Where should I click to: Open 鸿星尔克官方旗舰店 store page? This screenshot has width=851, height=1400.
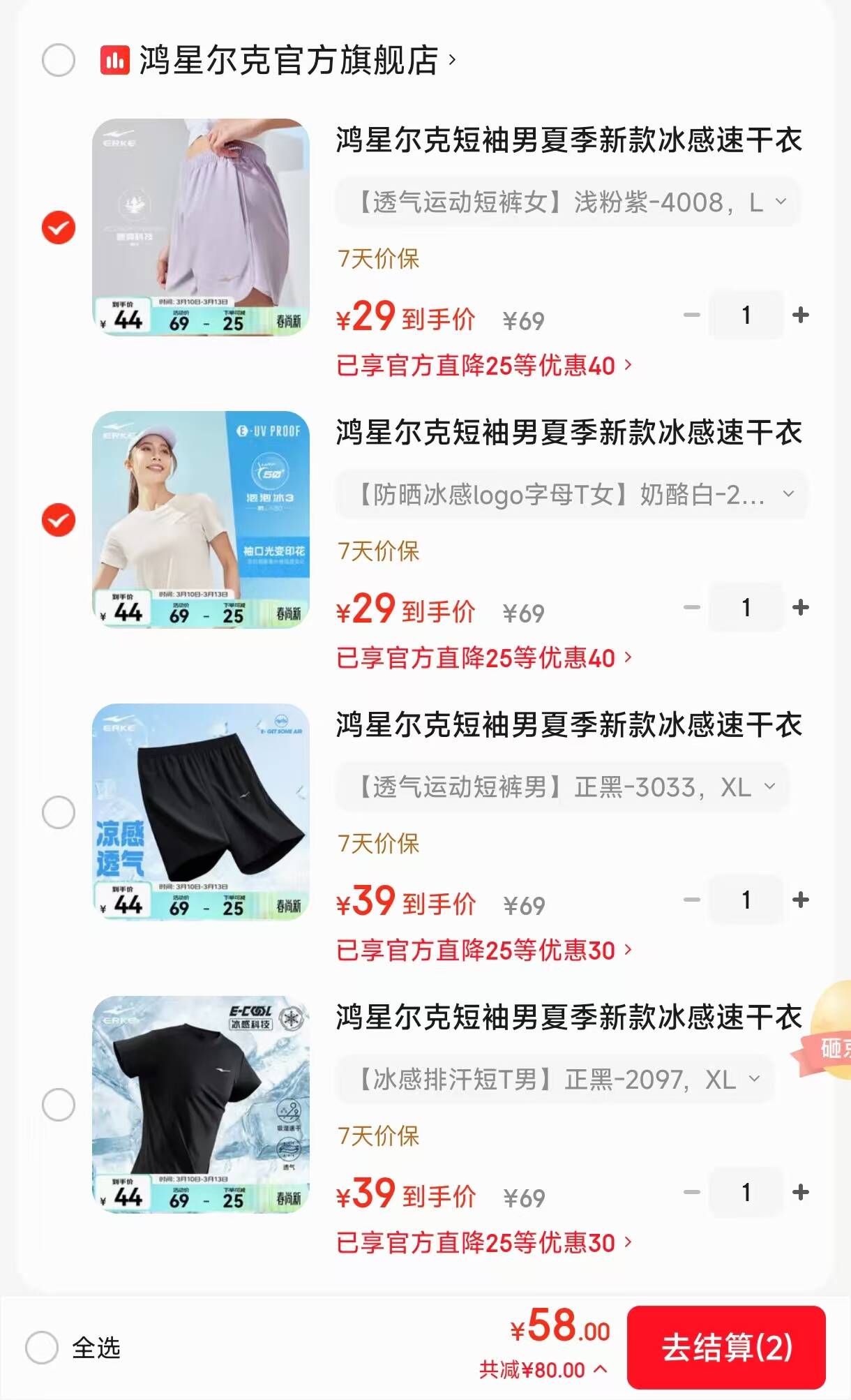pos(289,60)
